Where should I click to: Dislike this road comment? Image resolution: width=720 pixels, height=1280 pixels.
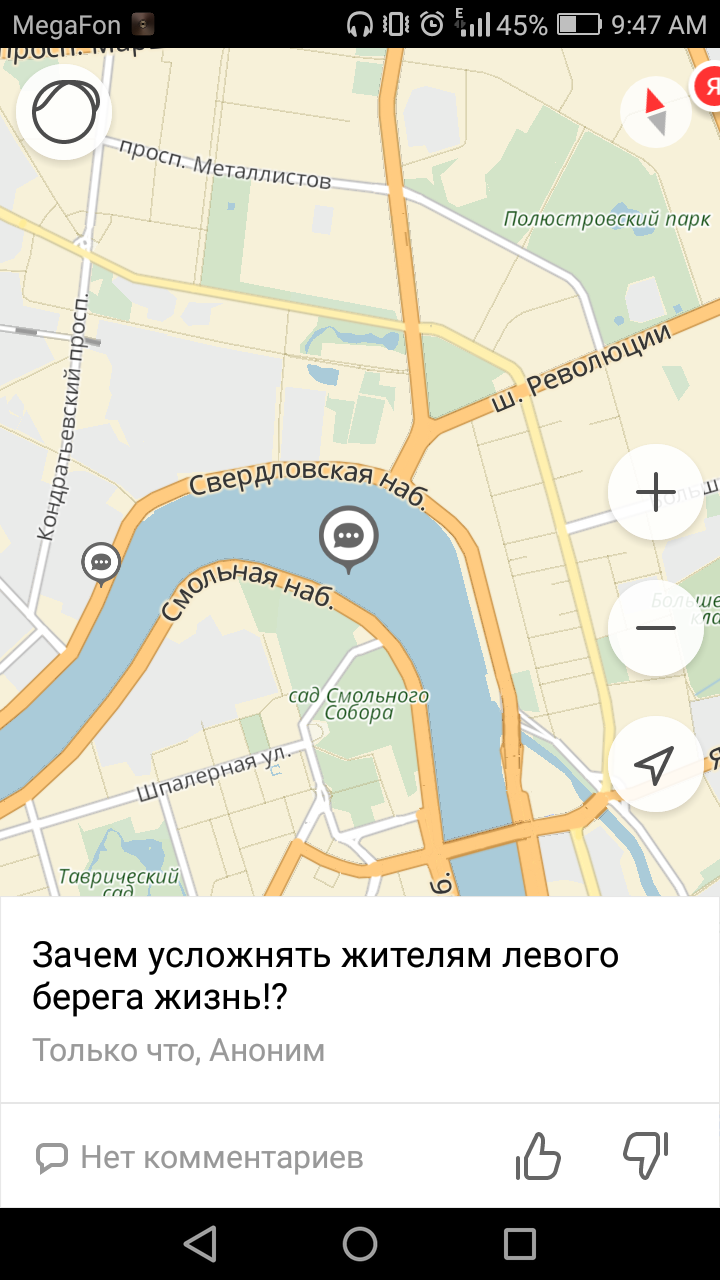coord(645,1158)
